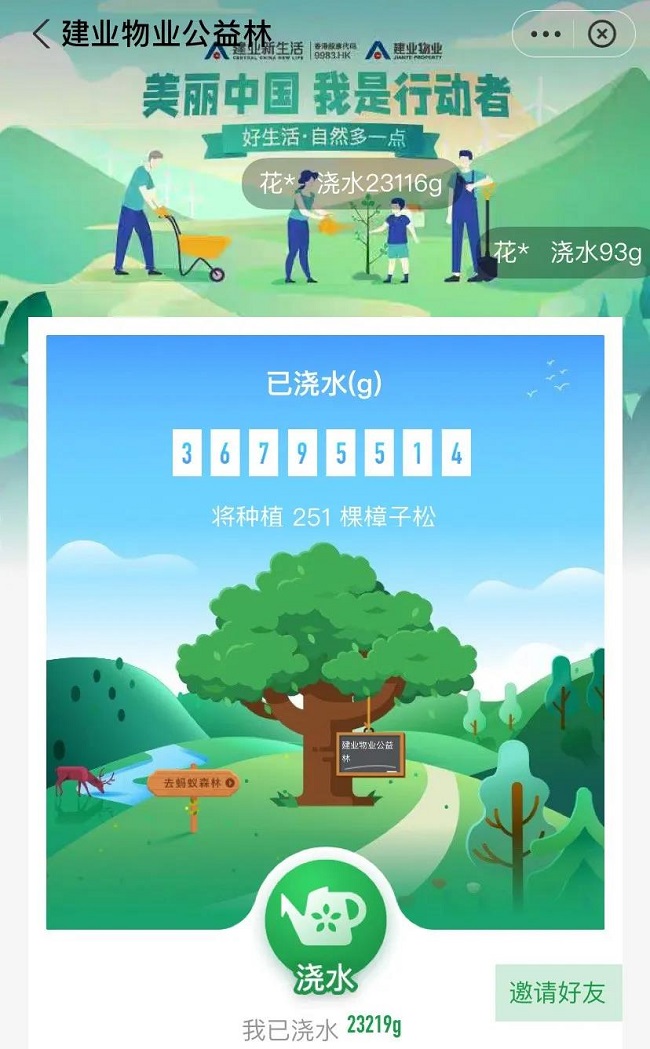Image resolution: width=650 pixels, height=1049 pixels.
Task: Invite friends via 邀请好友
Action: 557,992
